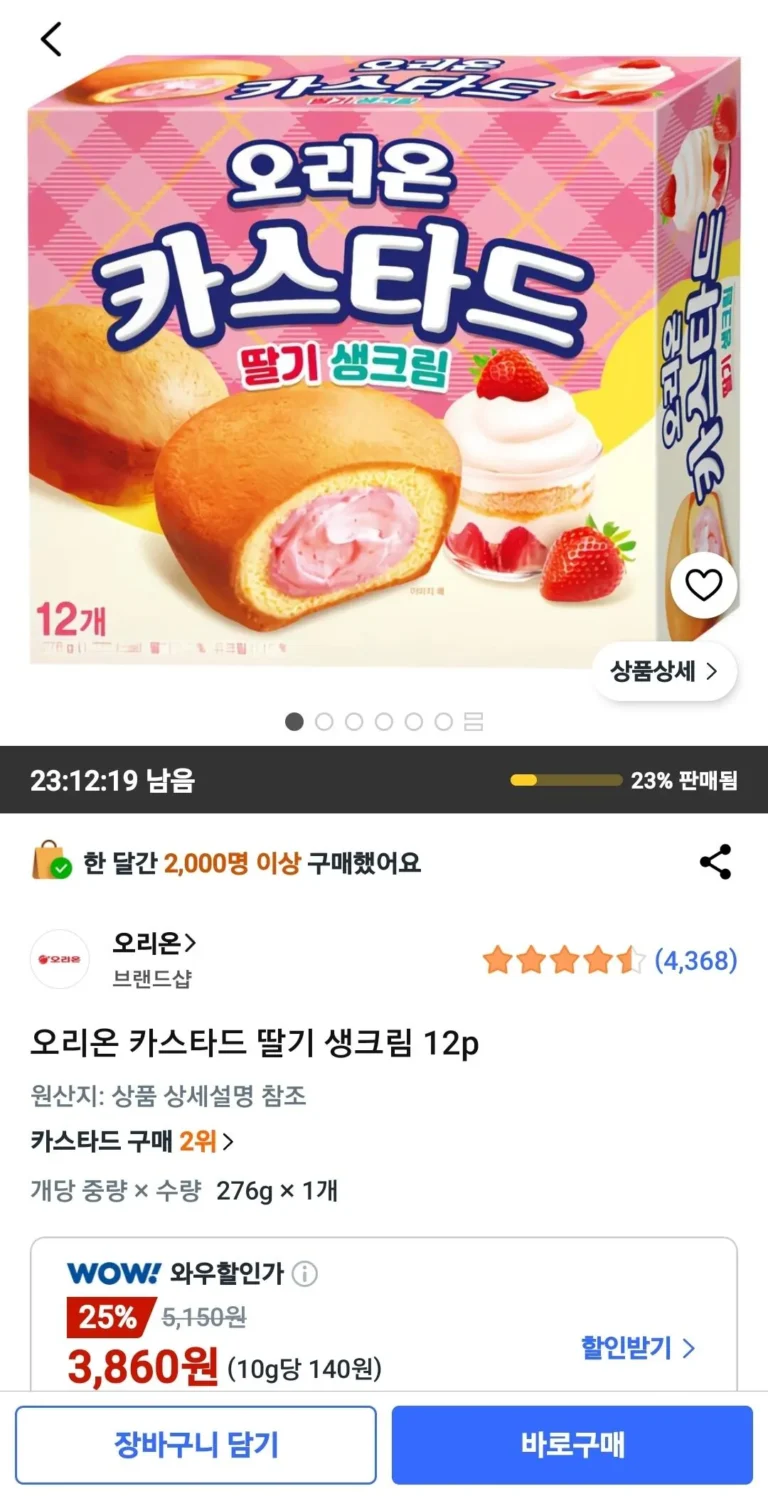Screen dimensions: 768x1496
Task: Show 와우할인가 info tooltip
Action: tap(305, 1274)
